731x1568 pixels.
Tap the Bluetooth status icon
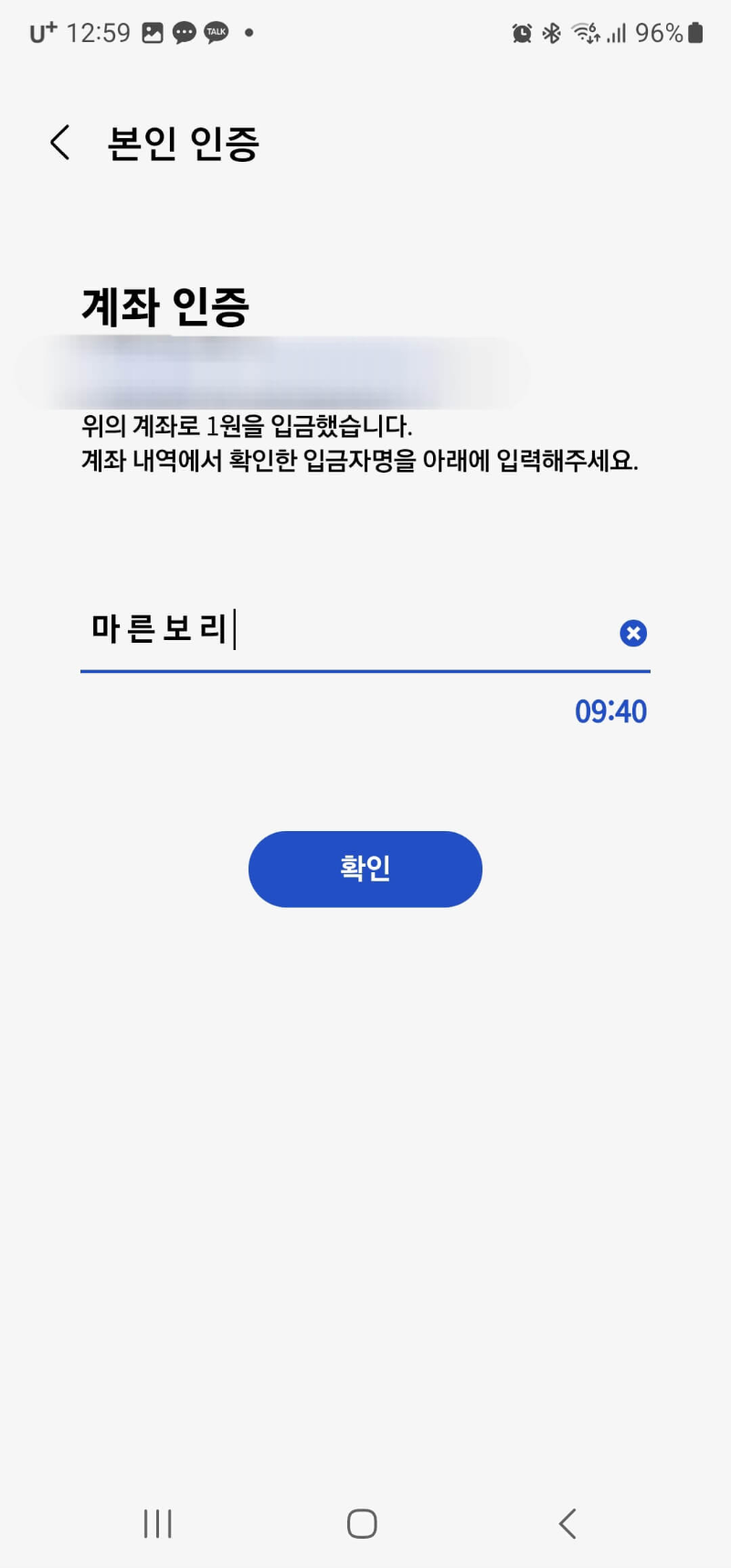[552, 32]
